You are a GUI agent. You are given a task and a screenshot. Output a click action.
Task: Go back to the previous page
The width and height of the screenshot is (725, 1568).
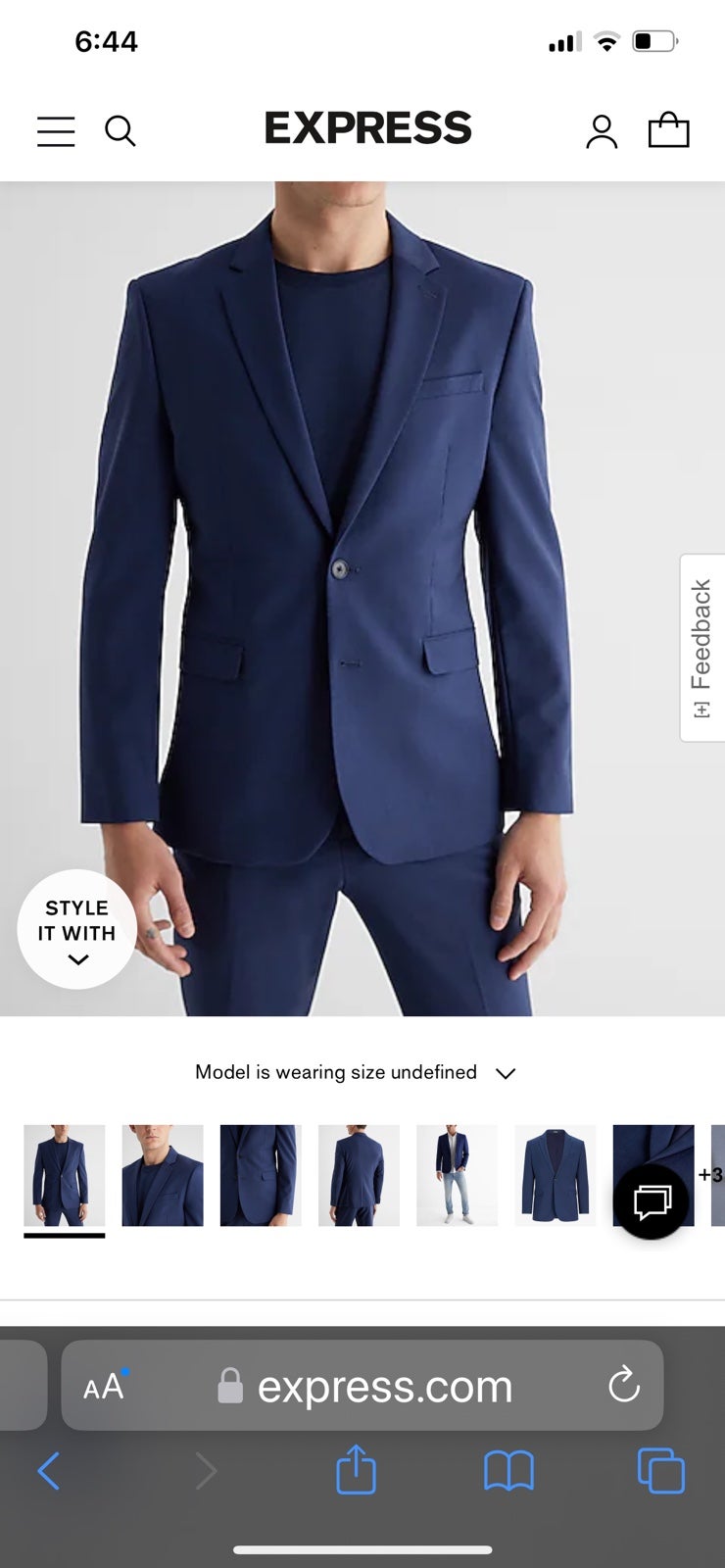48,1471
